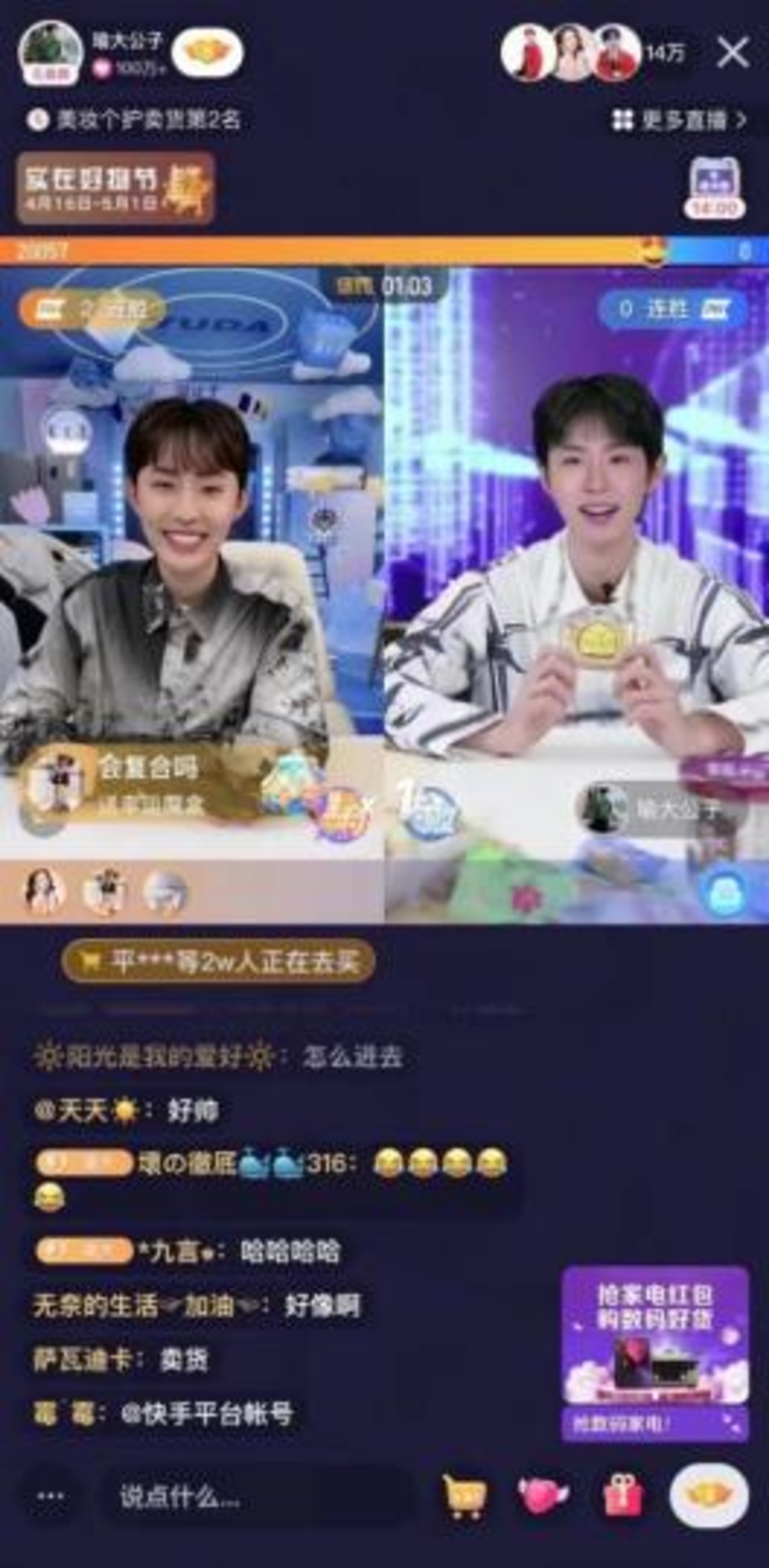Open the shopping cart
769x1568 pixels.
(465, 1497)
